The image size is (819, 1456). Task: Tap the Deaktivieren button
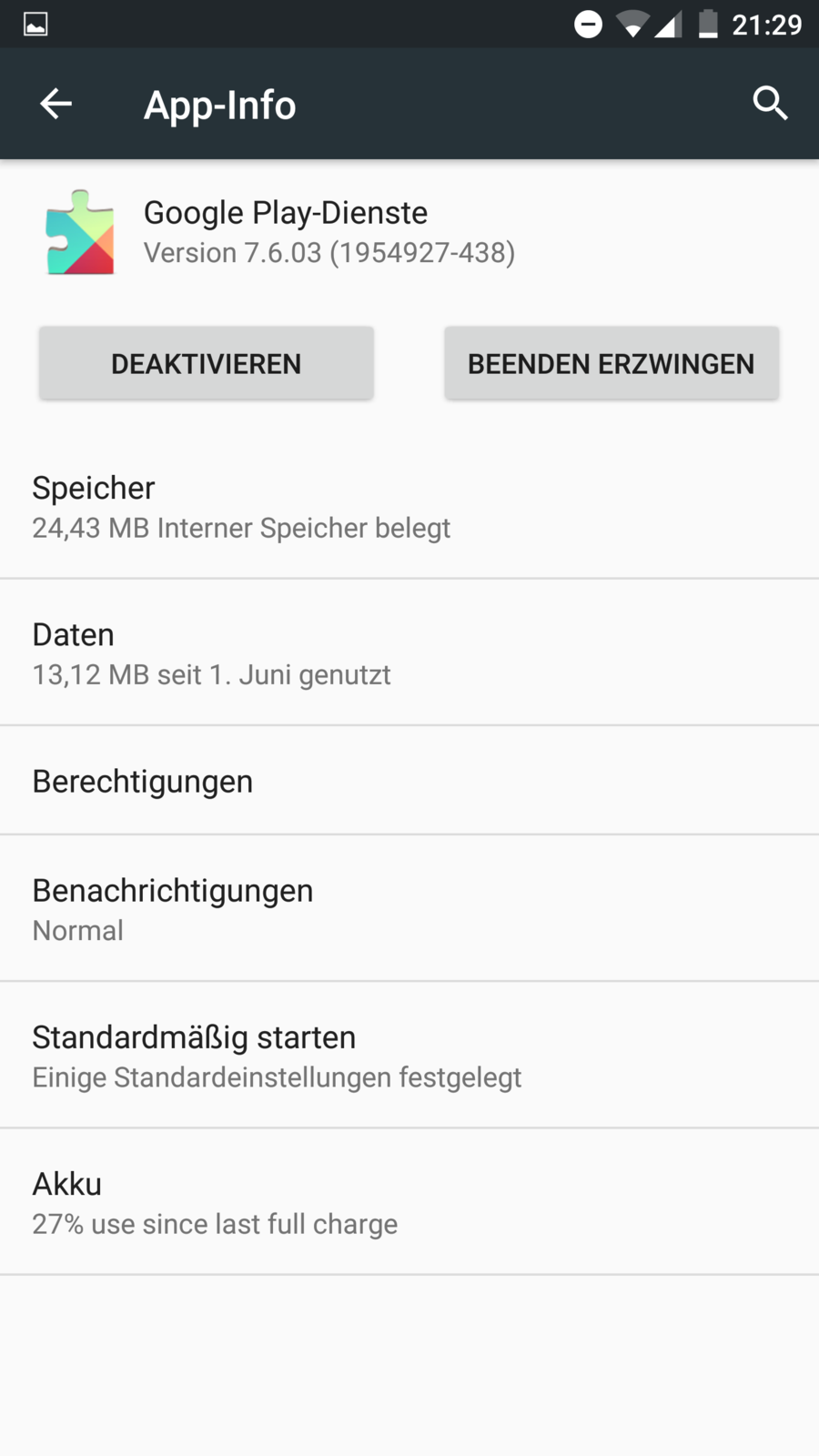coord(207,364)
